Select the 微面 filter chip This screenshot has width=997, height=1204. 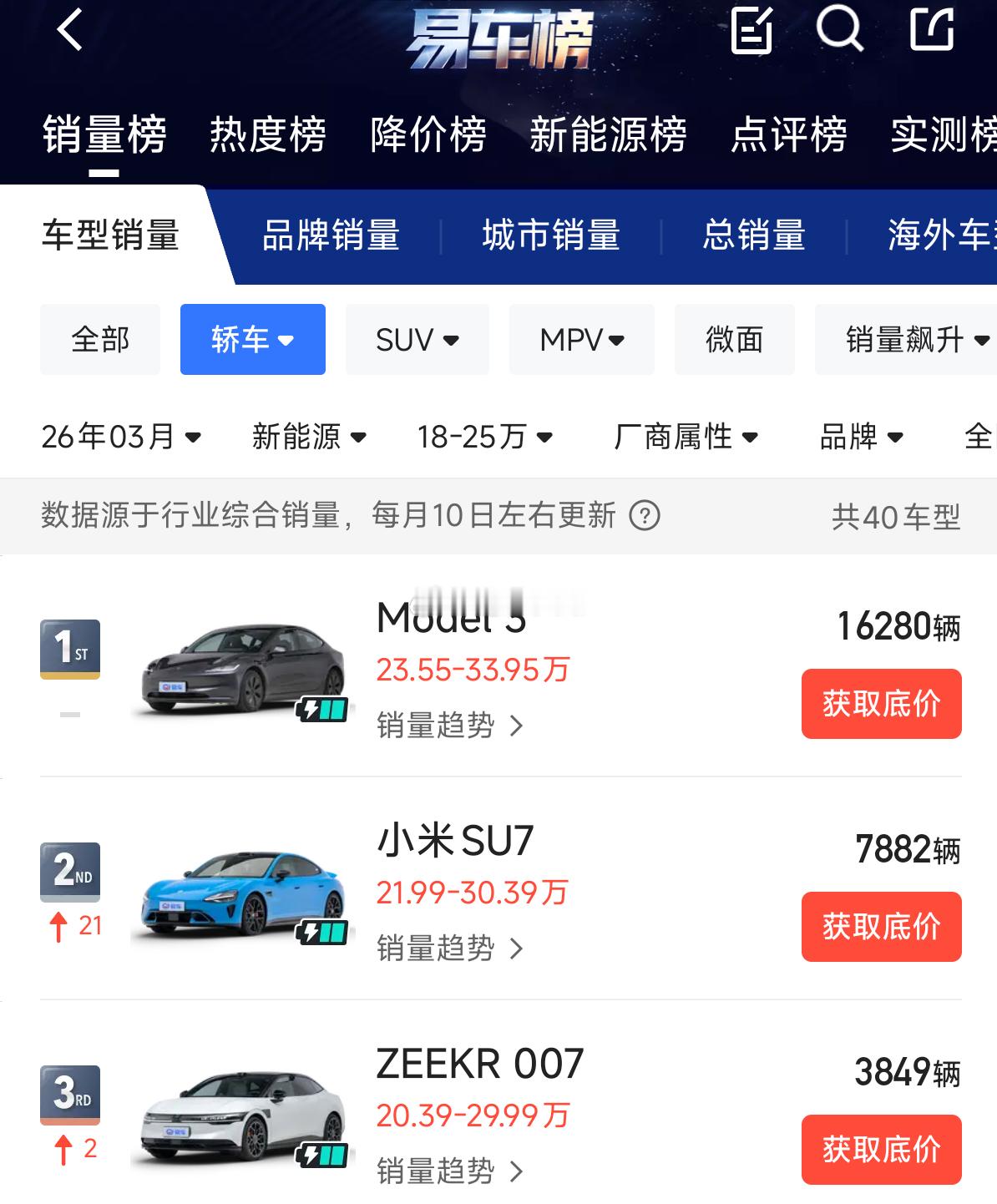click(734, 339)
